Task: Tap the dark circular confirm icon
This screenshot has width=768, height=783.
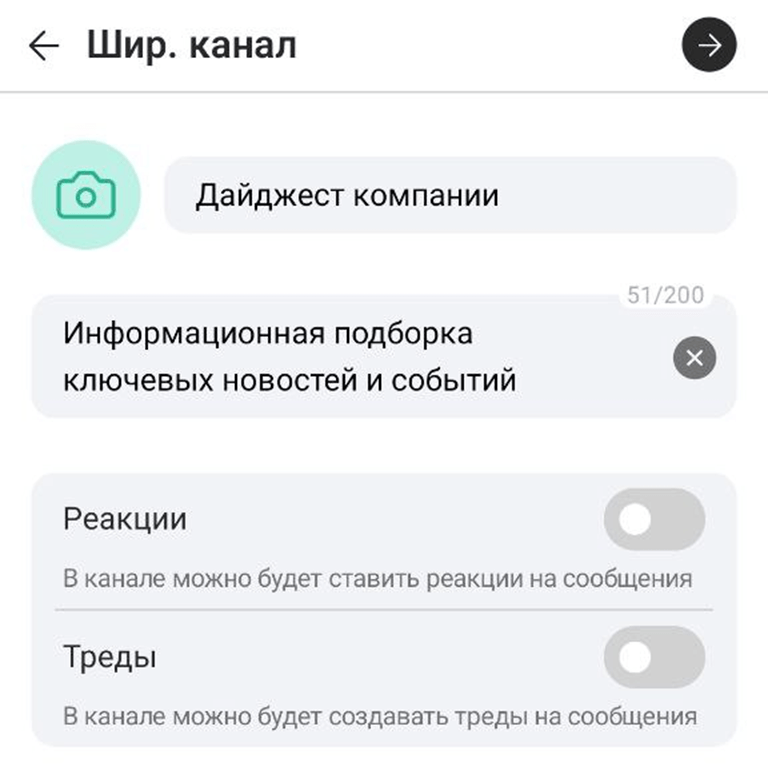Action: (708, 44)
